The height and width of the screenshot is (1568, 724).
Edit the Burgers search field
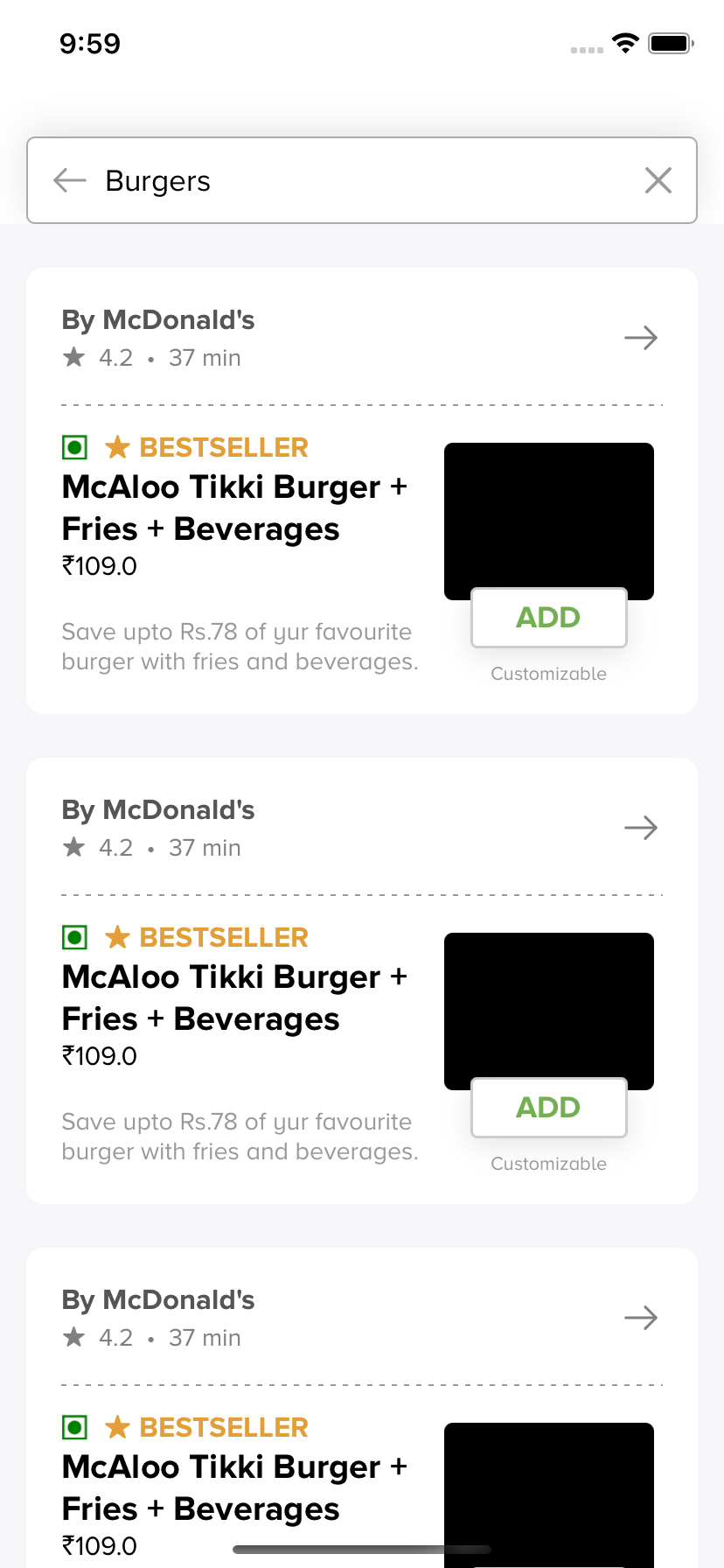(367, 180)
